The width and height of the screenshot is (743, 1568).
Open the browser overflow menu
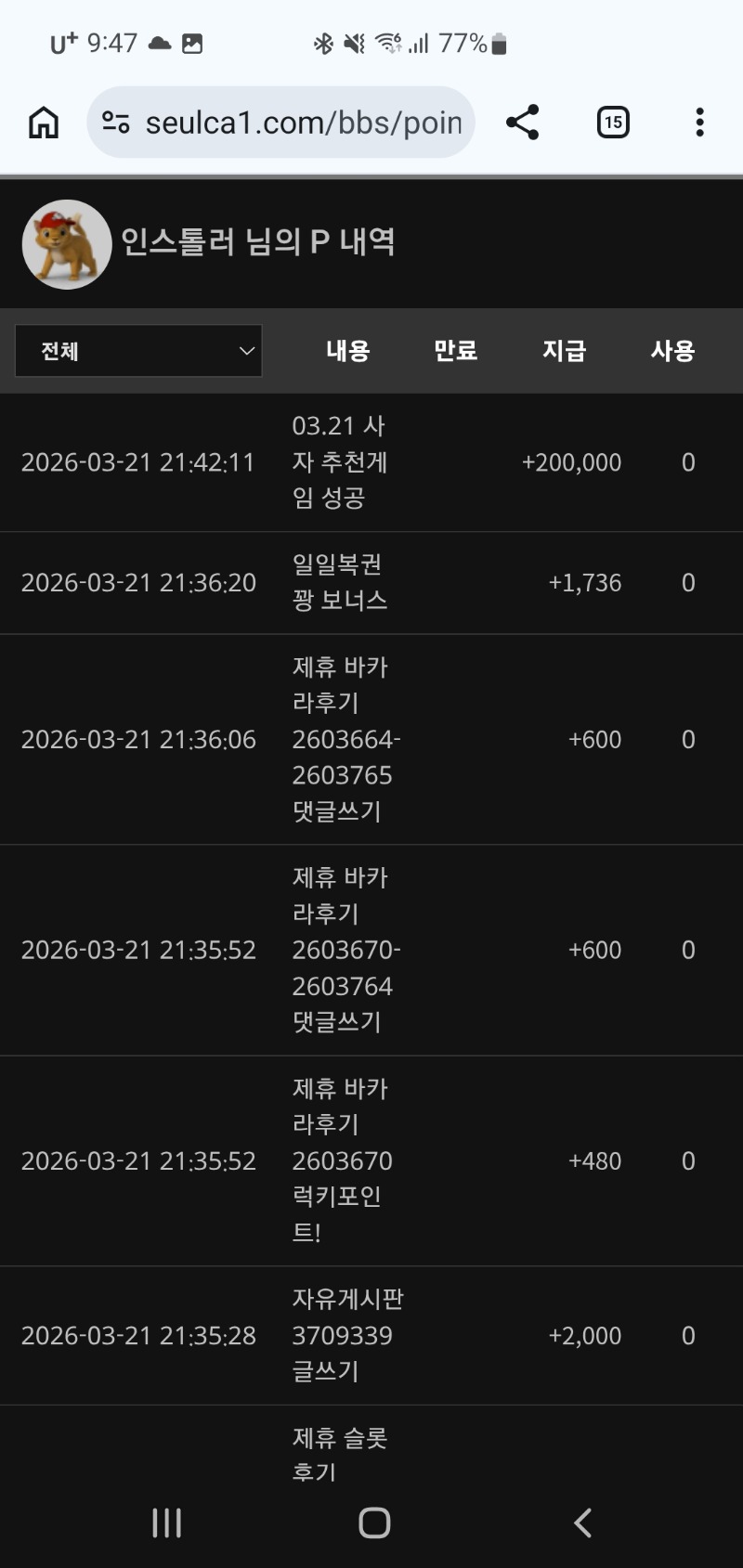(699, 123)
